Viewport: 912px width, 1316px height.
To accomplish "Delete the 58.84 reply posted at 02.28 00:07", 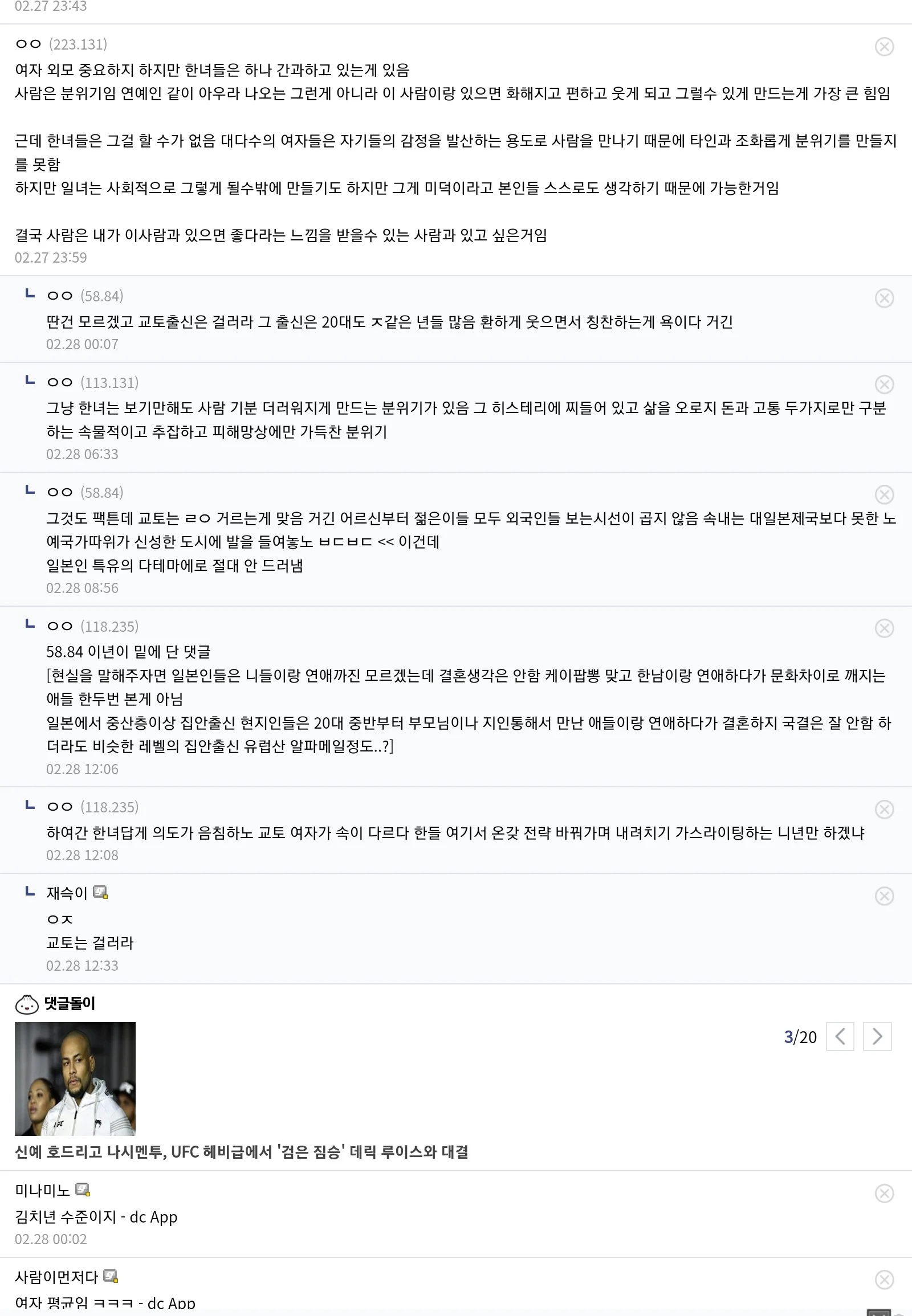I will click(x=884, y=298).
